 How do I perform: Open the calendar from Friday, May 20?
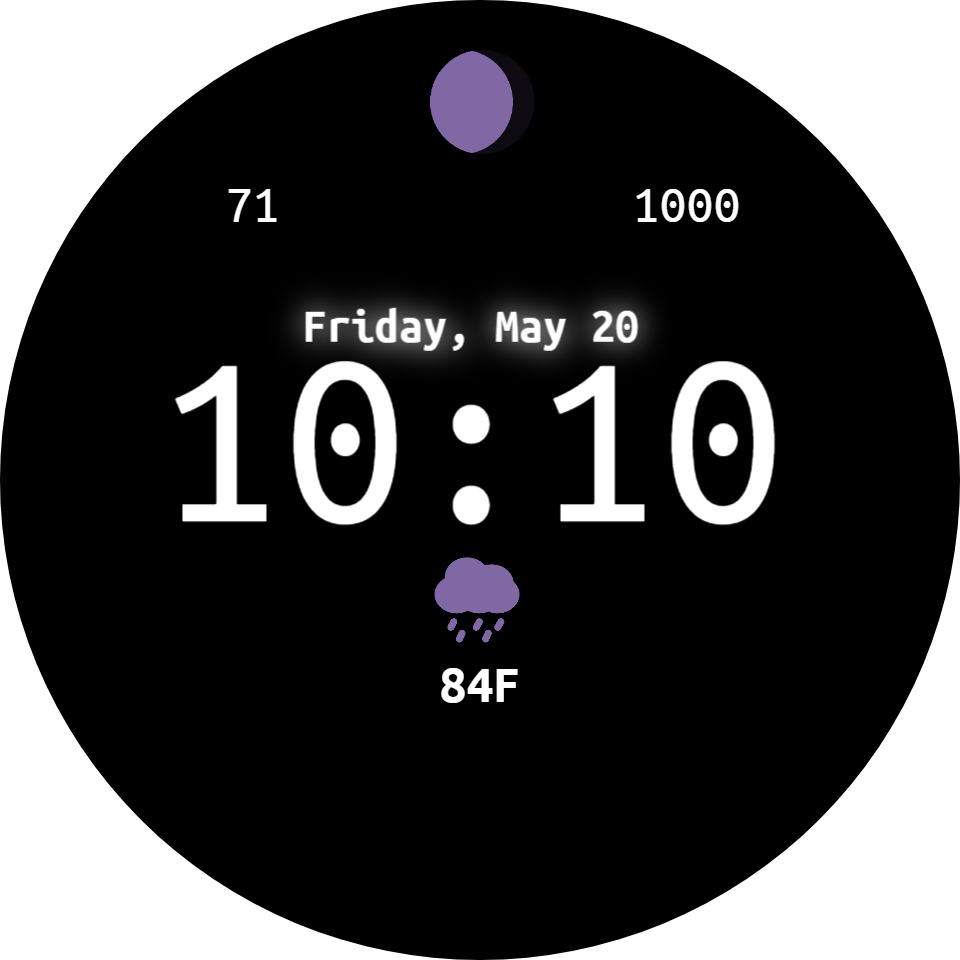471,328
